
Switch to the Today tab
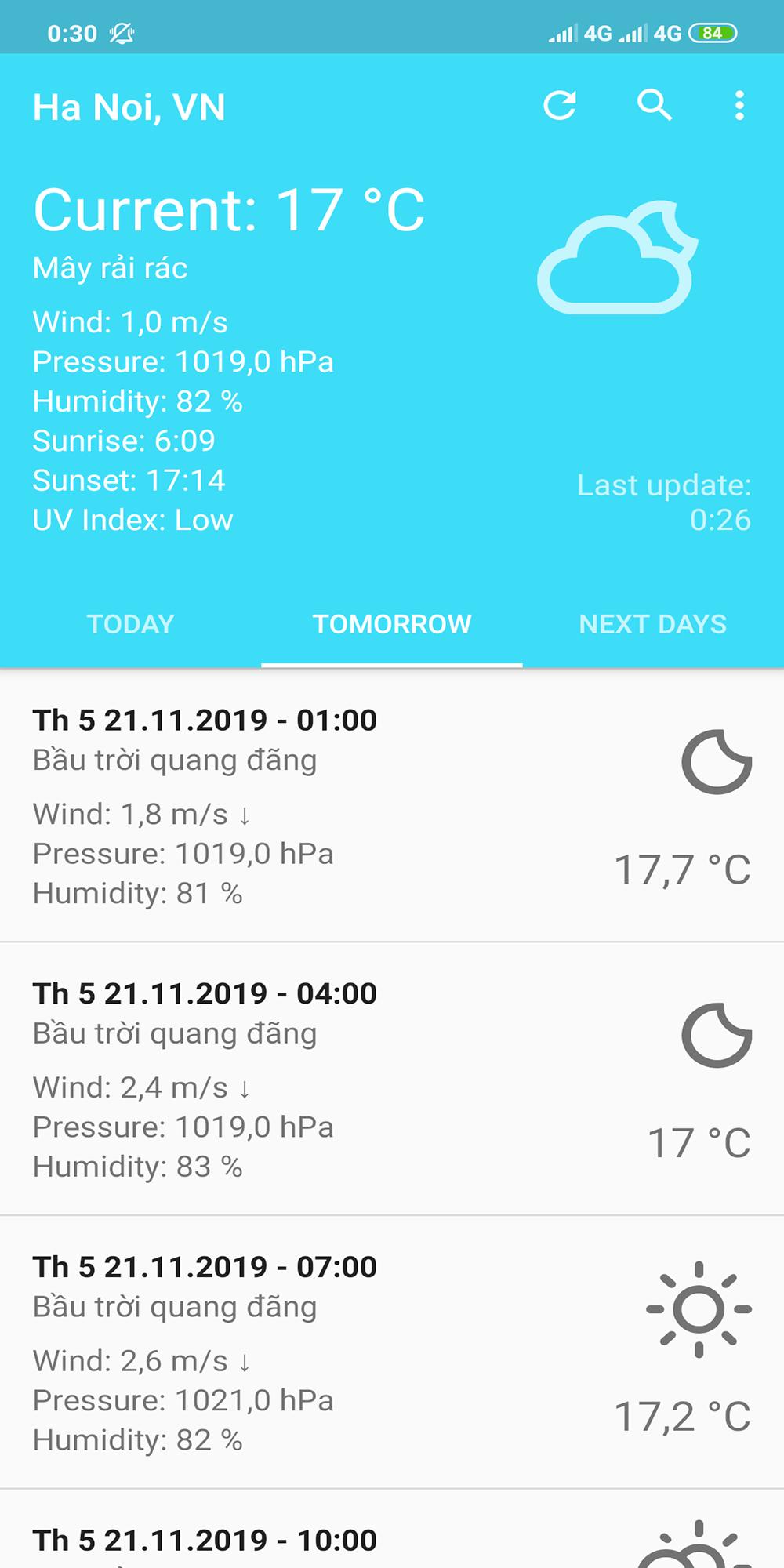pyautogui.click(x=130, y=624)
